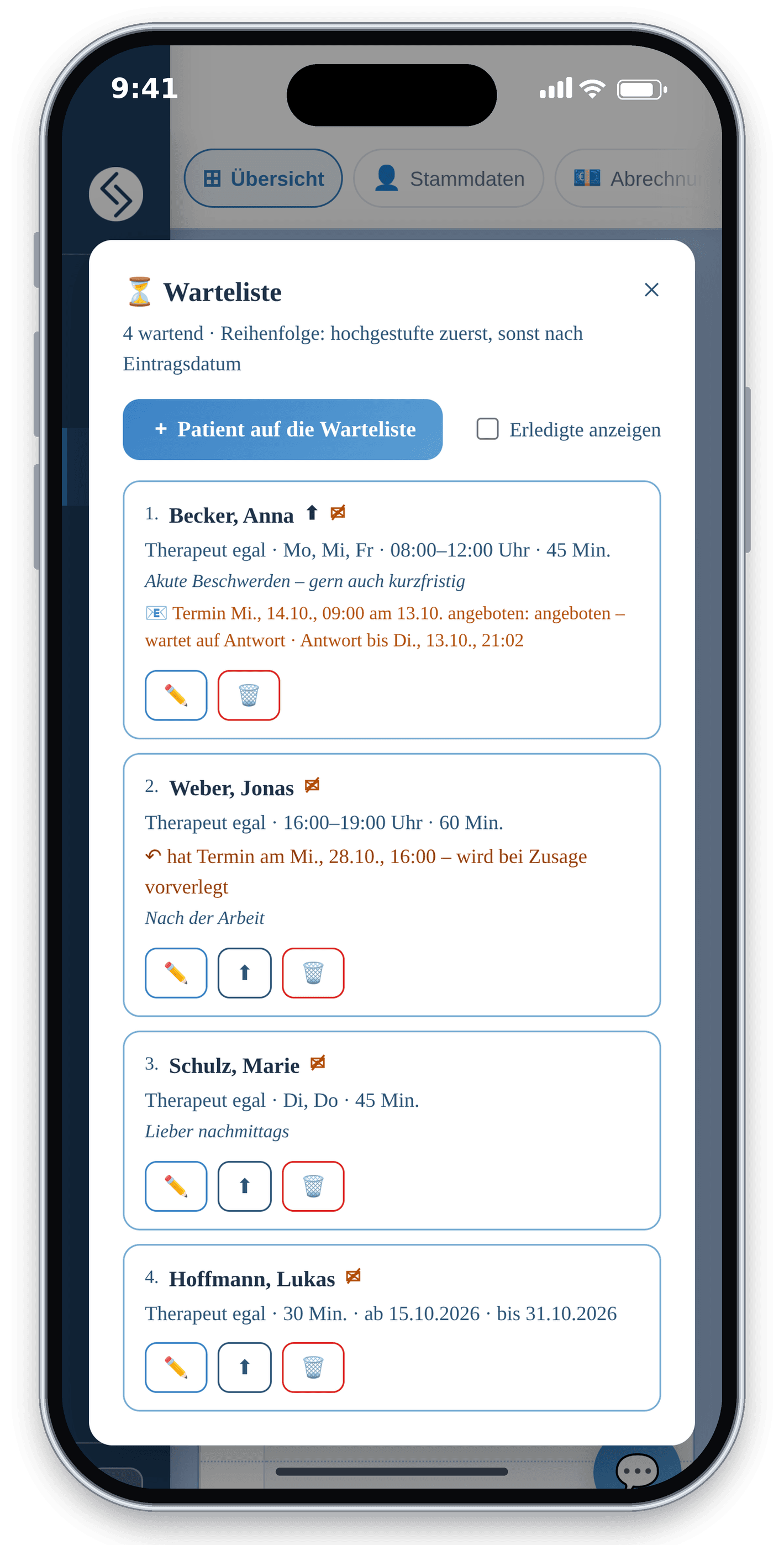Screen dimensions: 784x1545
Task: Remove Schulz, Marie from the waitlist
Action: 313,1186
